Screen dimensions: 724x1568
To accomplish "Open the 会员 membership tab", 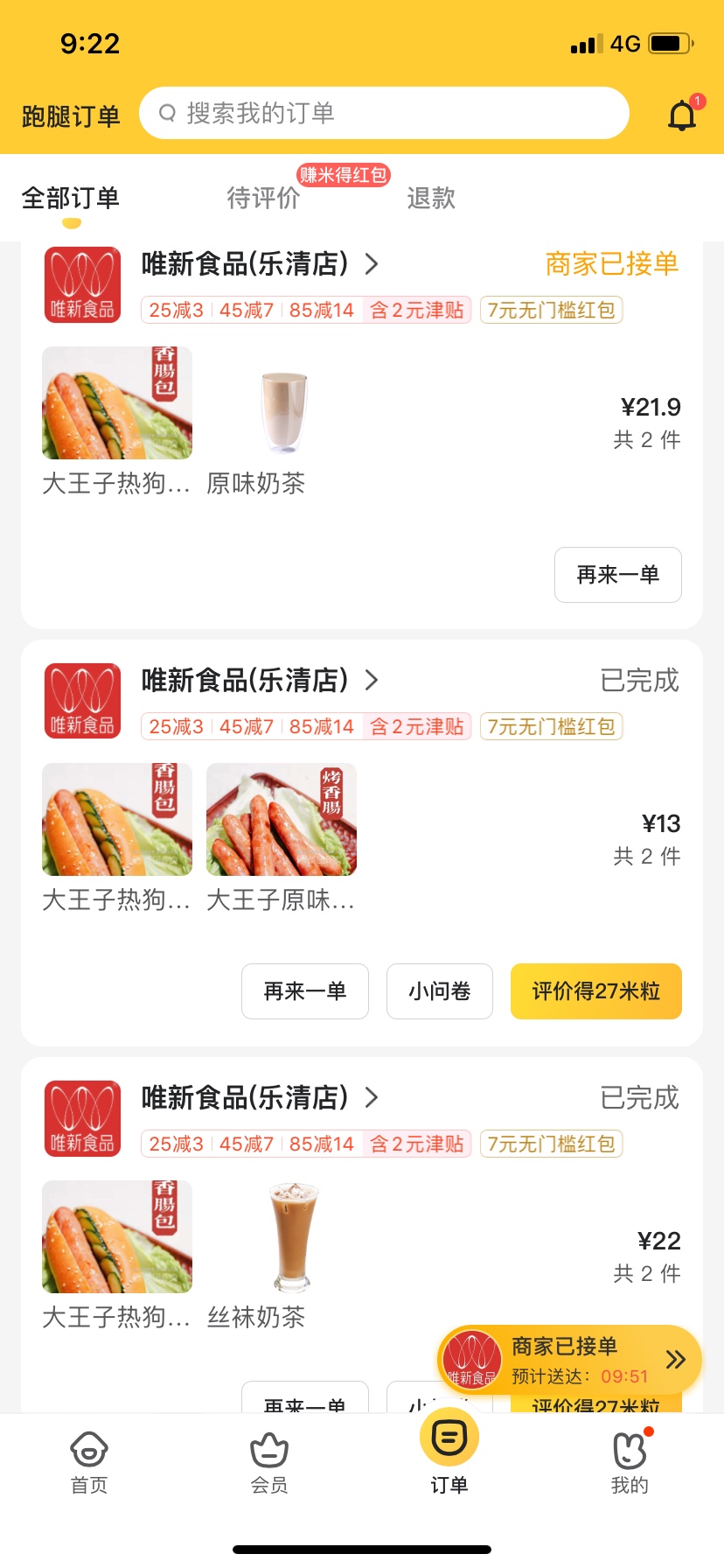I will click(x=269, y=1461).
